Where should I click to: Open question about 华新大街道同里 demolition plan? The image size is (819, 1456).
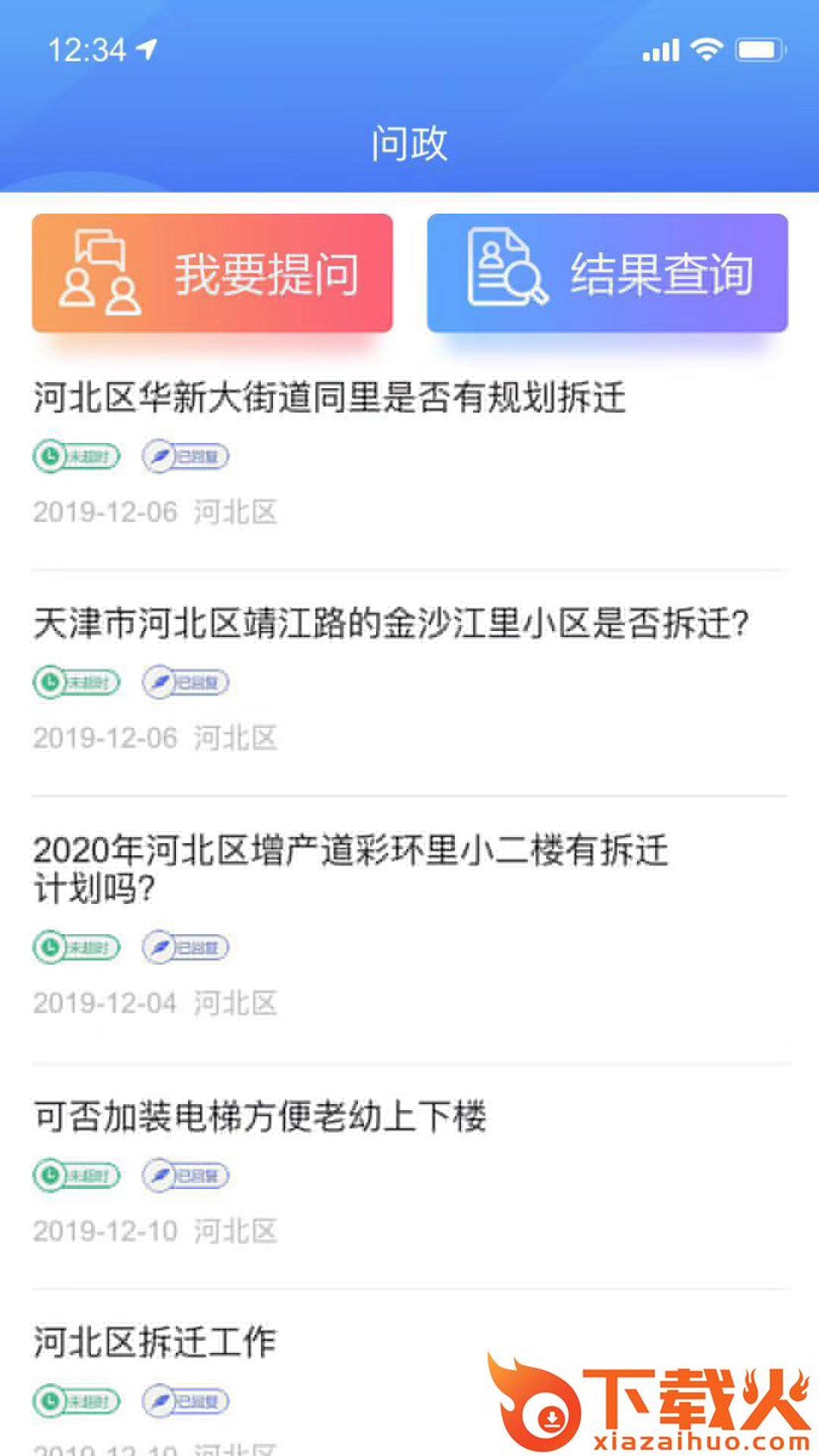[330, 398]
